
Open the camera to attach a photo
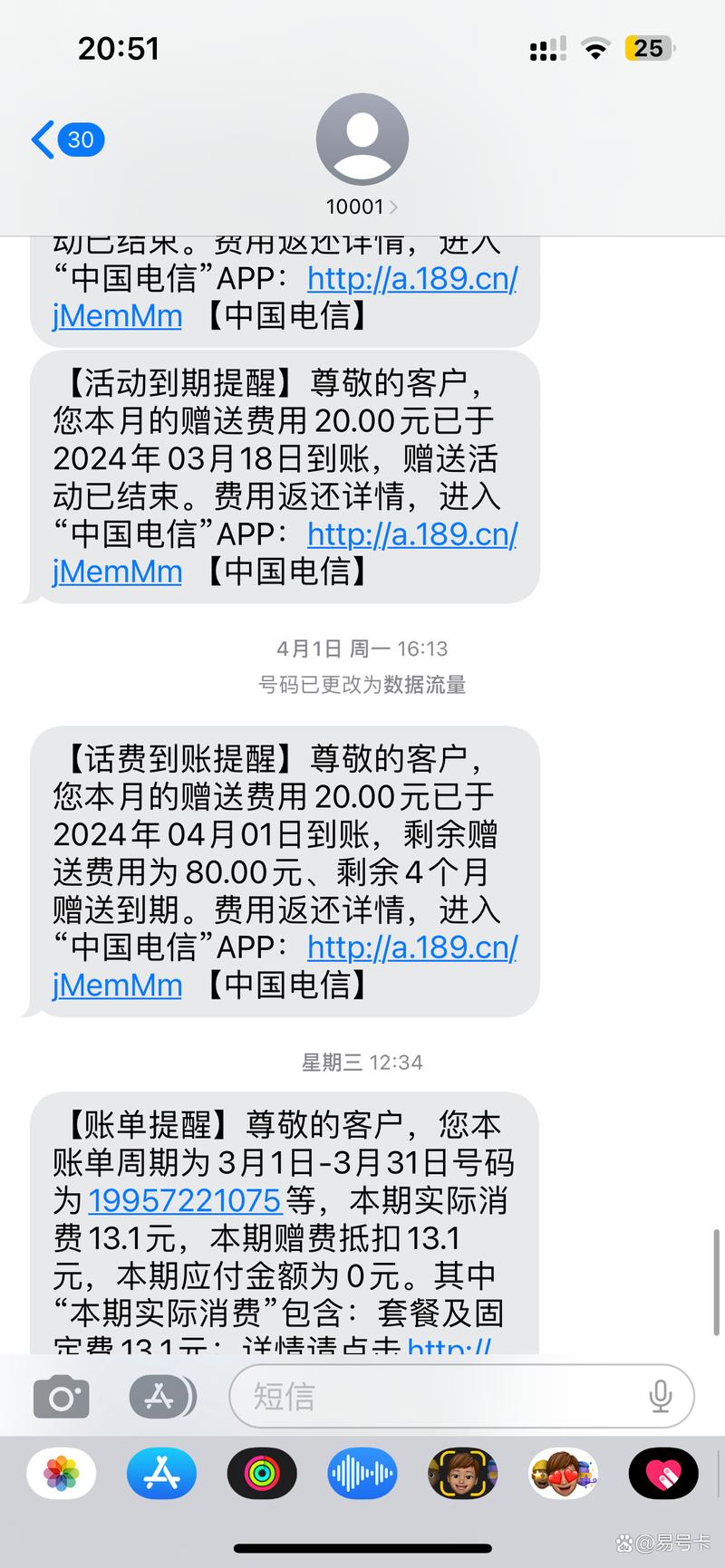coord(61,1397)
